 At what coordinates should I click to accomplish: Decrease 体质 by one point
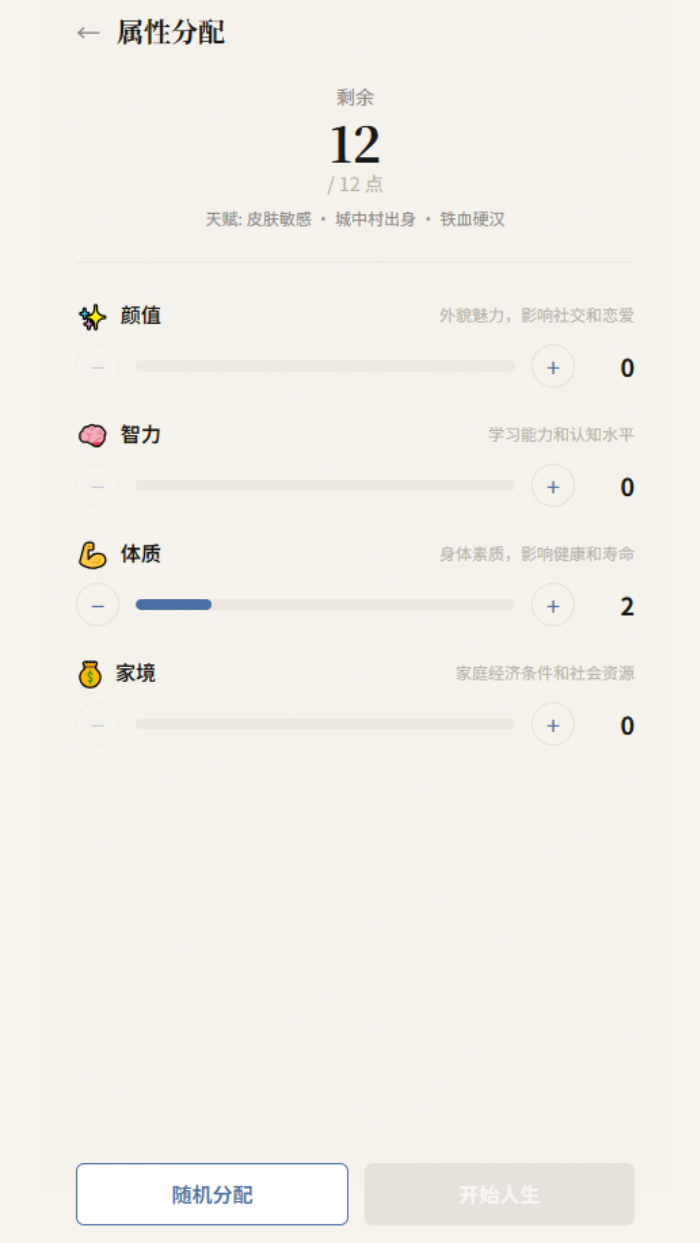pos(98,605)
